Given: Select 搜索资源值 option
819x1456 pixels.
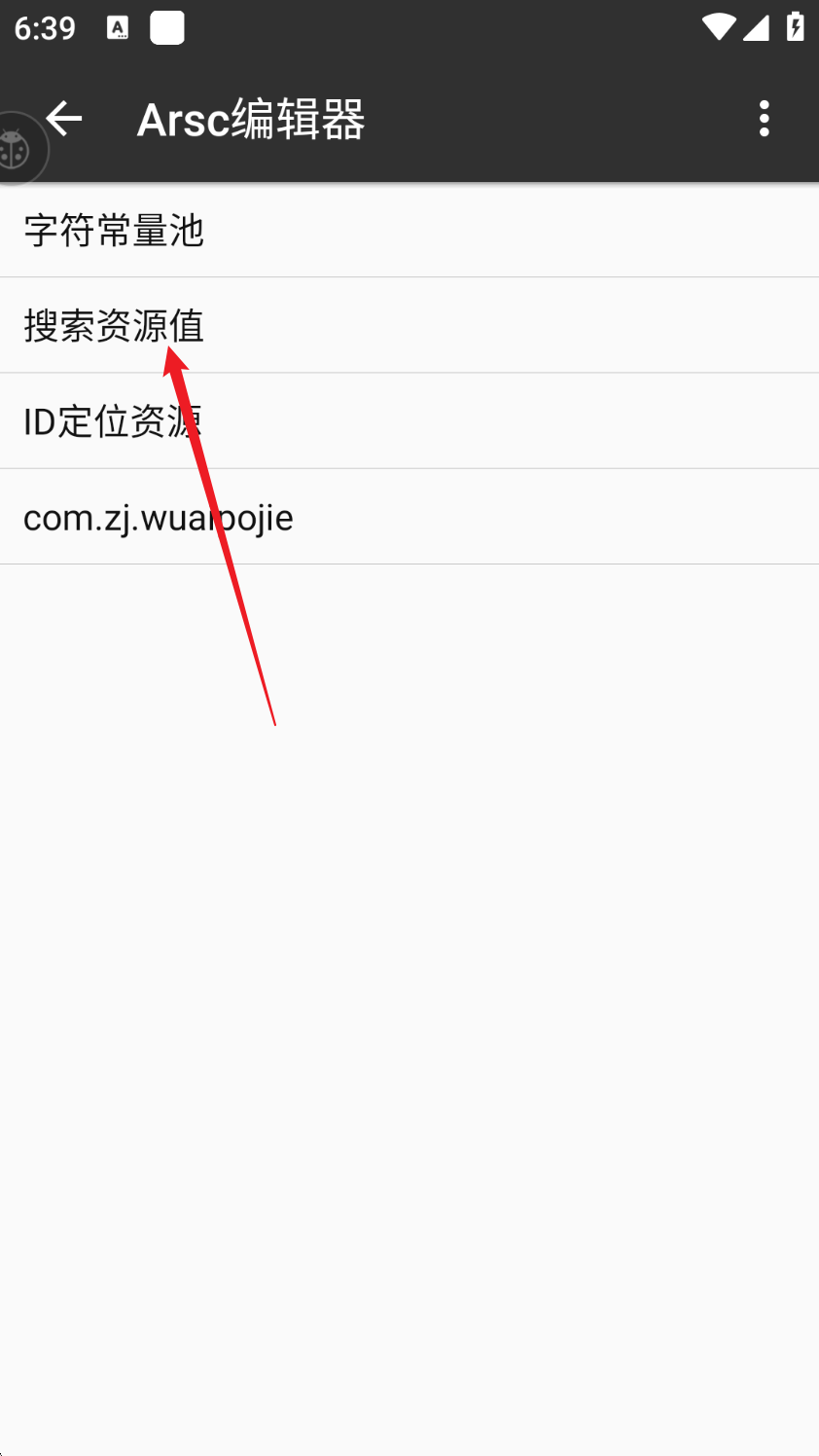Looking at the screenshot, I should [114, 326].
